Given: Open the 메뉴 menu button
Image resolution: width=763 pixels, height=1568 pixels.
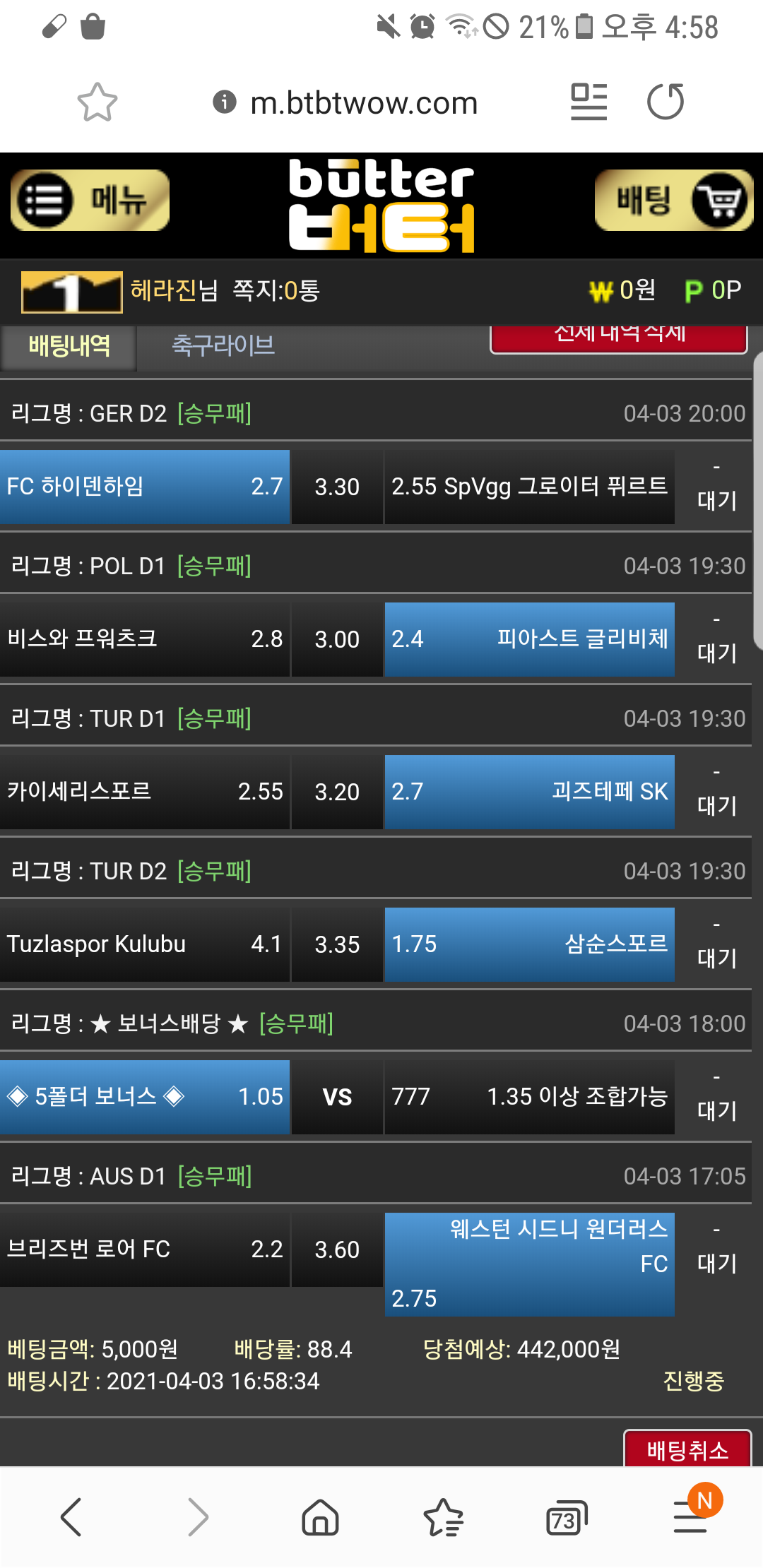Looking at the screenshot, I should pyautogui.click(x=90, y=201).
